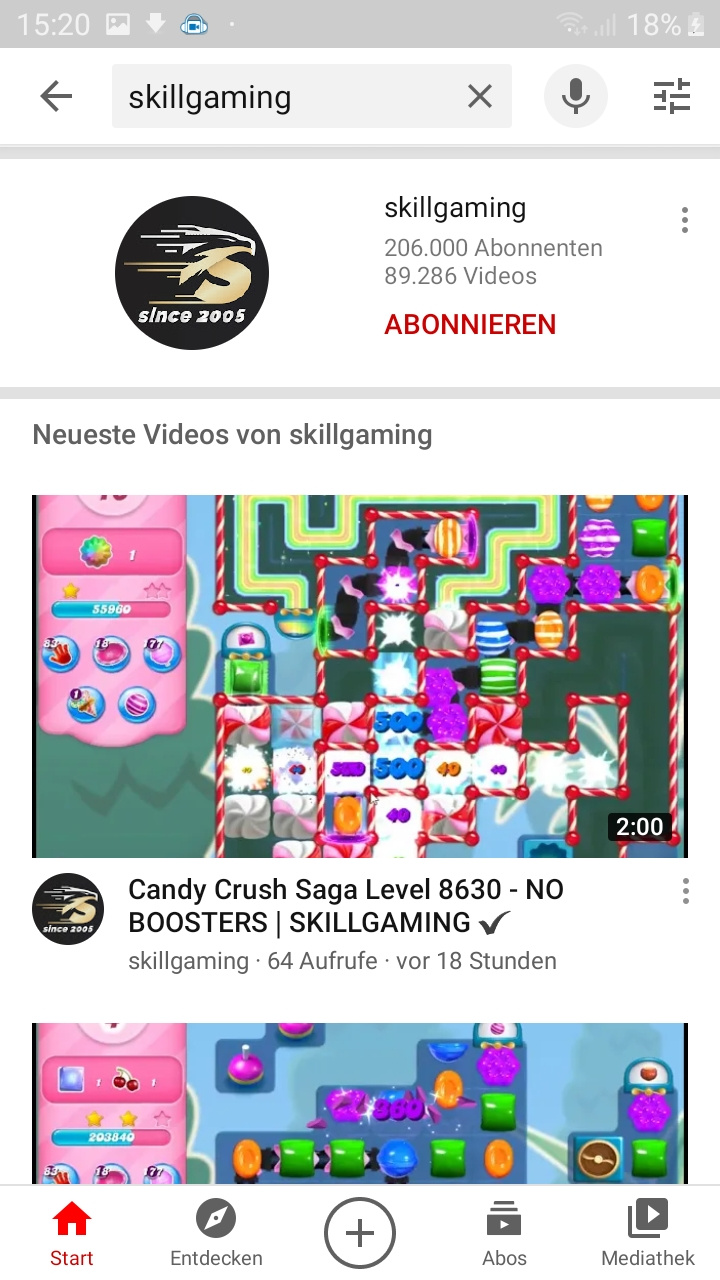Screen dimensions: 720x1280
Task: Open overflow menu for skillgaming channel
Action: (x=684, y=220)
